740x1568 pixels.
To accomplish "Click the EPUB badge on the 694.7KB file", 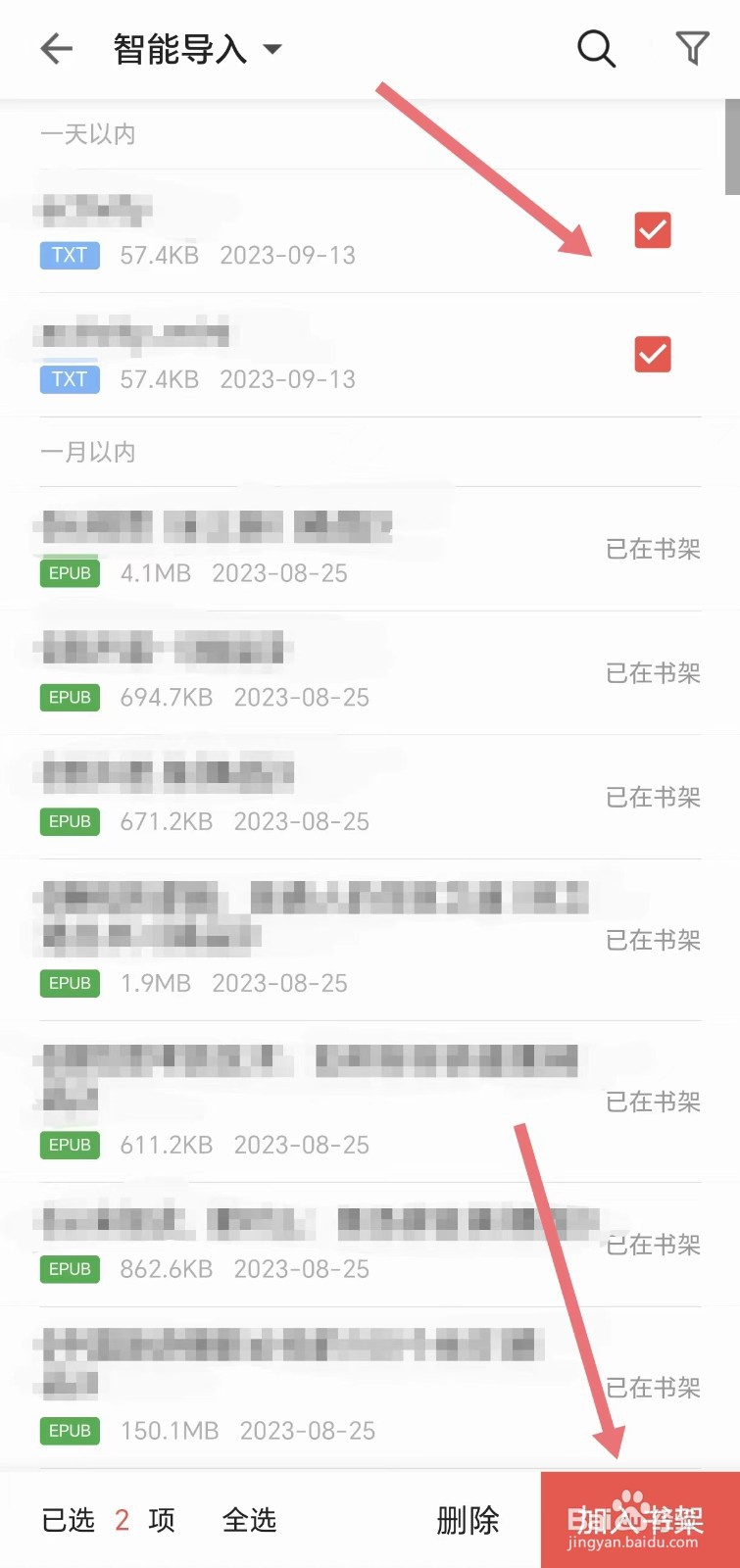I will click(x=69, y=697).
